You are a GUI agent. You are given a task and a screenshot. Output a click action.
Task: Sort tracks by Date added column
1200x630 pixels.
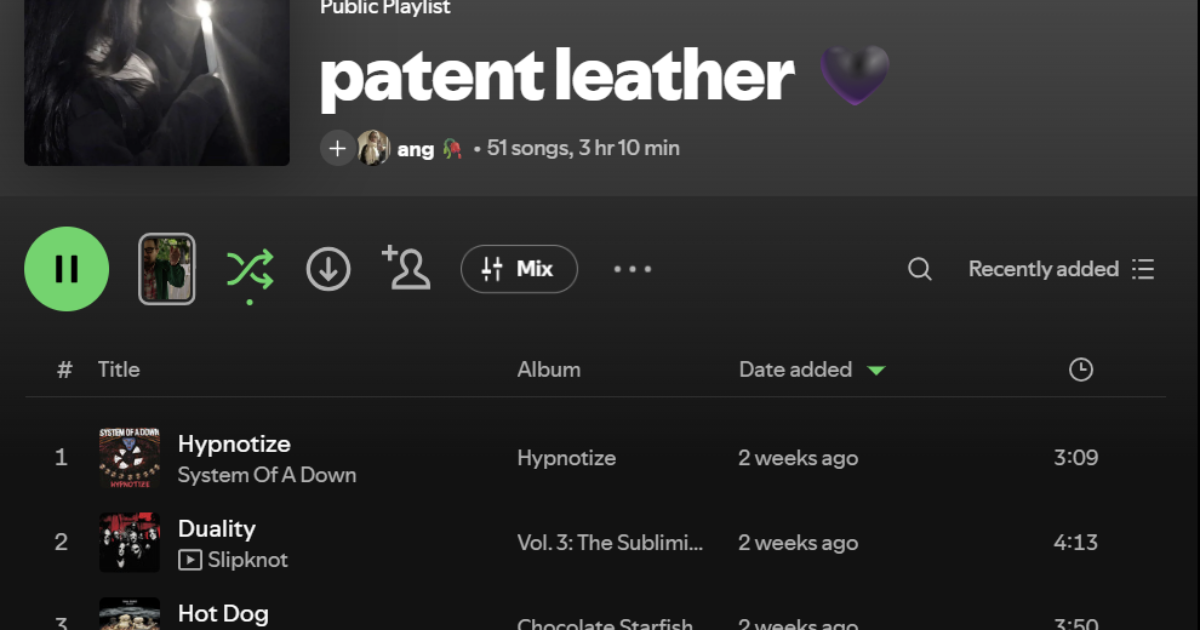pyautogui.click(x=795, y=370)
